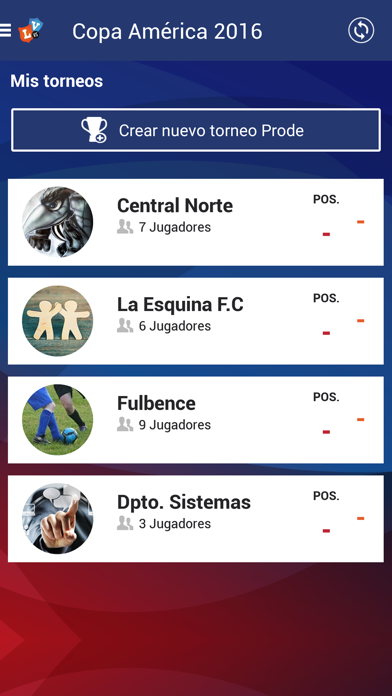
Task: Select the Fulbence tournament card
Action: 196,420
